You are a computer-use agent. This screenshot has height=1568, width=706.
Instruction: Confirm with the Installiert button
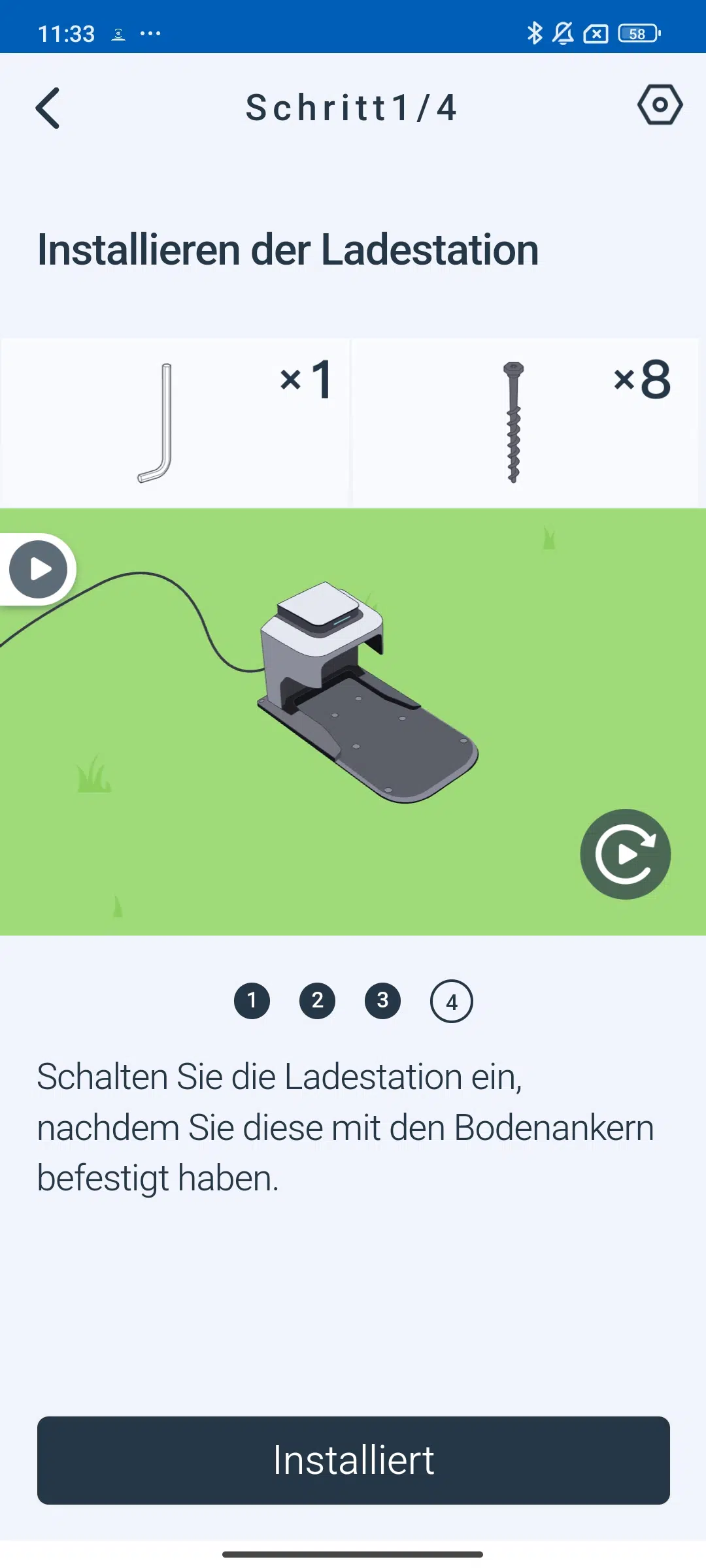[354, 1460]
